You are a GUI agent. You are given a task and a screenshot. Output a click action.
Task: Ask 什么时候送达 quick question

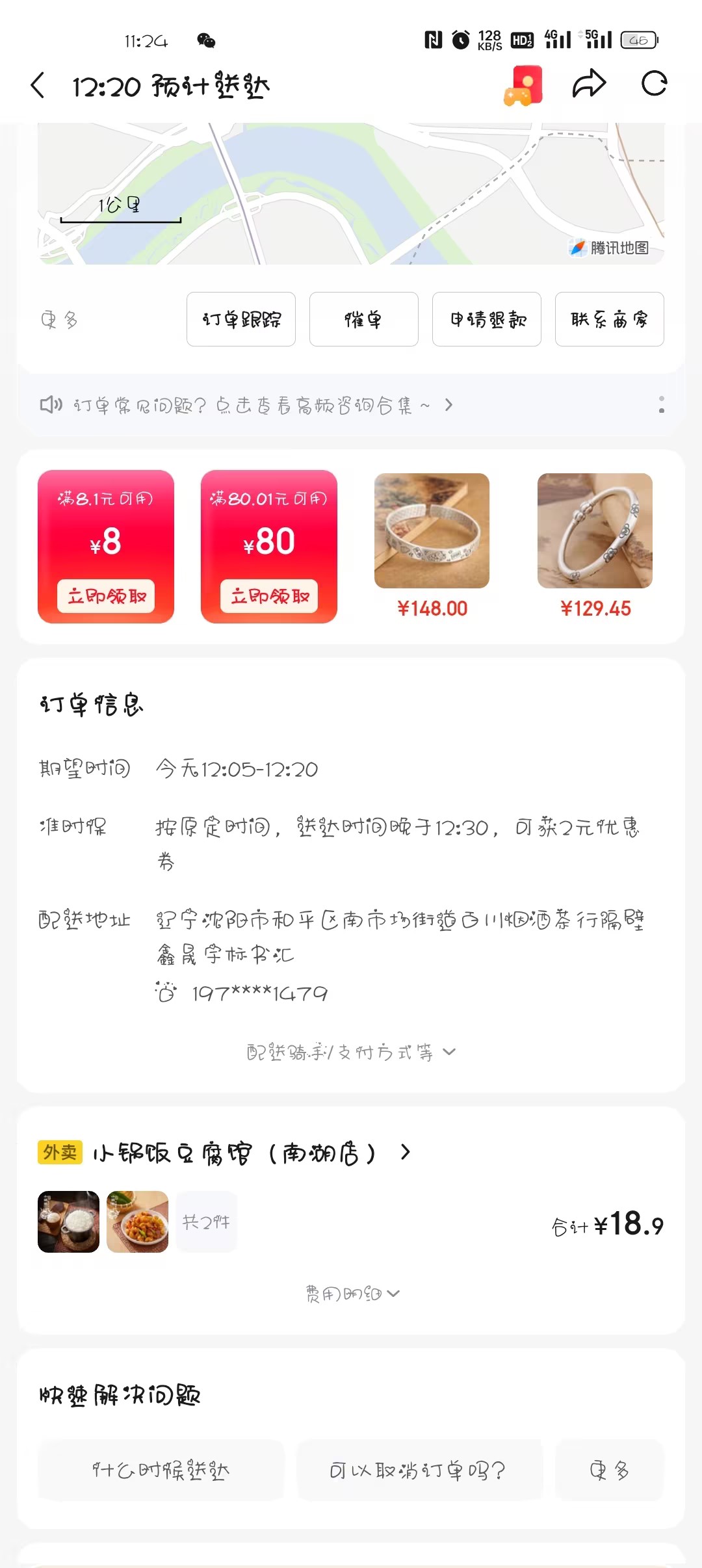click(x=161, y=1470)
